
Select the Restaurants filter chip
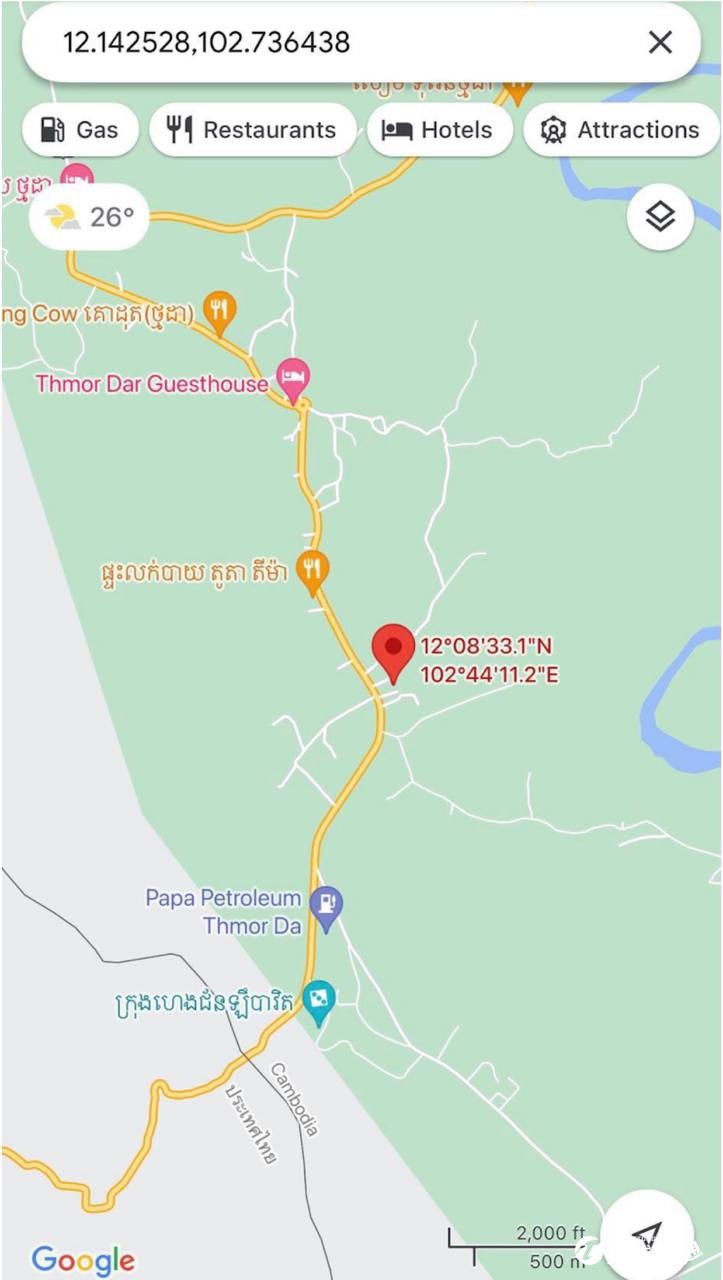(253, 130)
